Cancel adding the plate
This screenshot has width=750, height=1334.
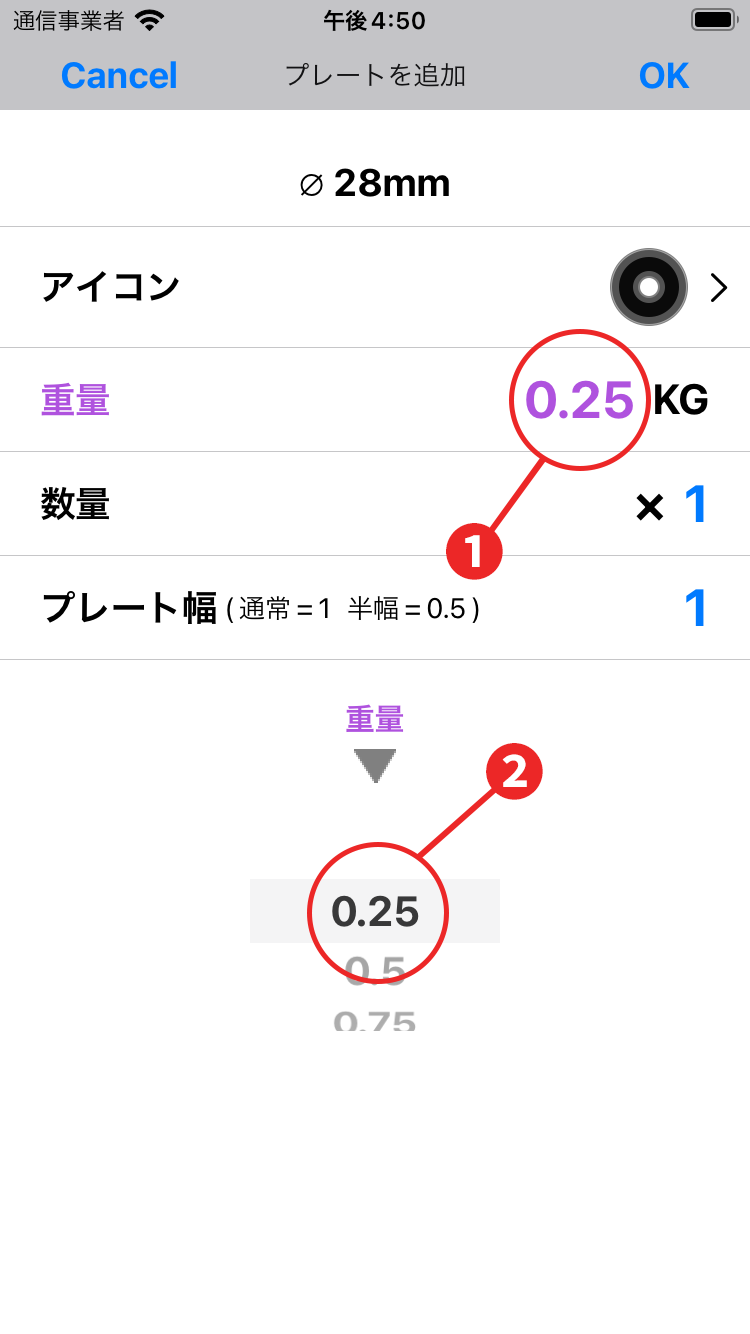[119, 76]
